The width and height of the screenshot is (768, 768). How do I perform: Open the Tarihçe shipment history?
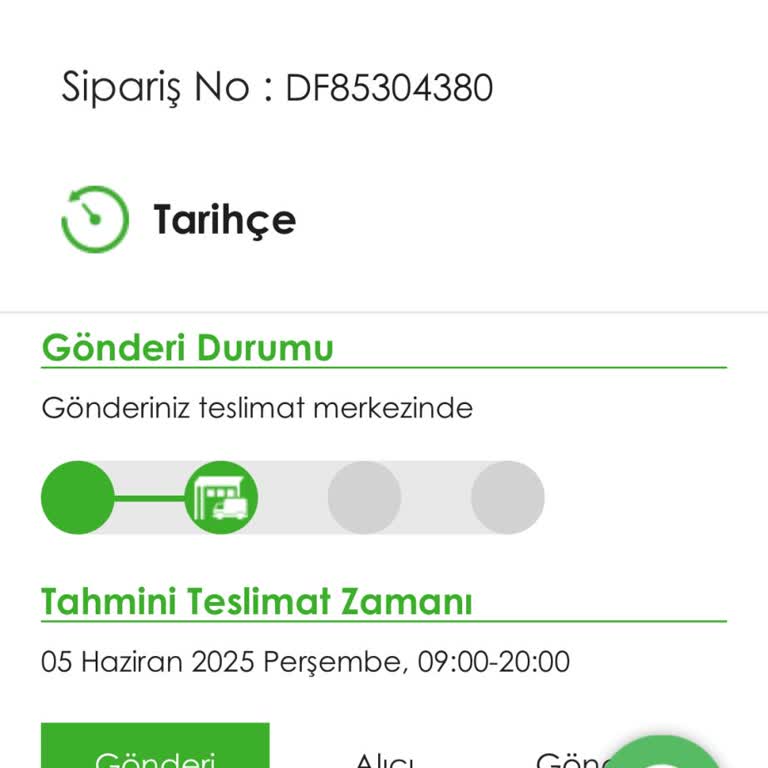point(180,219)
